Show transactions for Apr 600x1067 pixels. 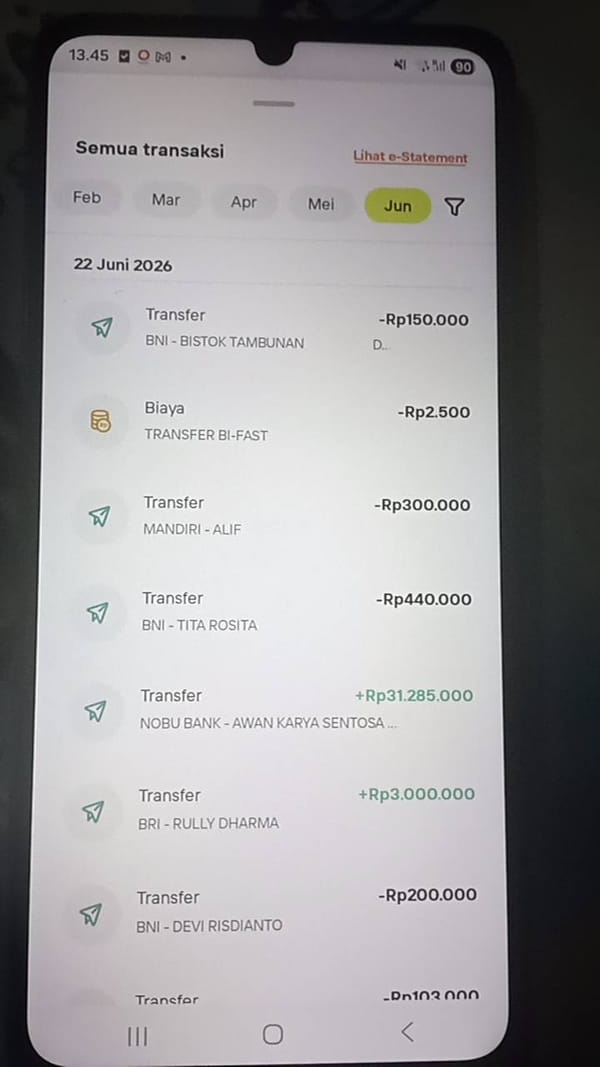tap(244, 202)
